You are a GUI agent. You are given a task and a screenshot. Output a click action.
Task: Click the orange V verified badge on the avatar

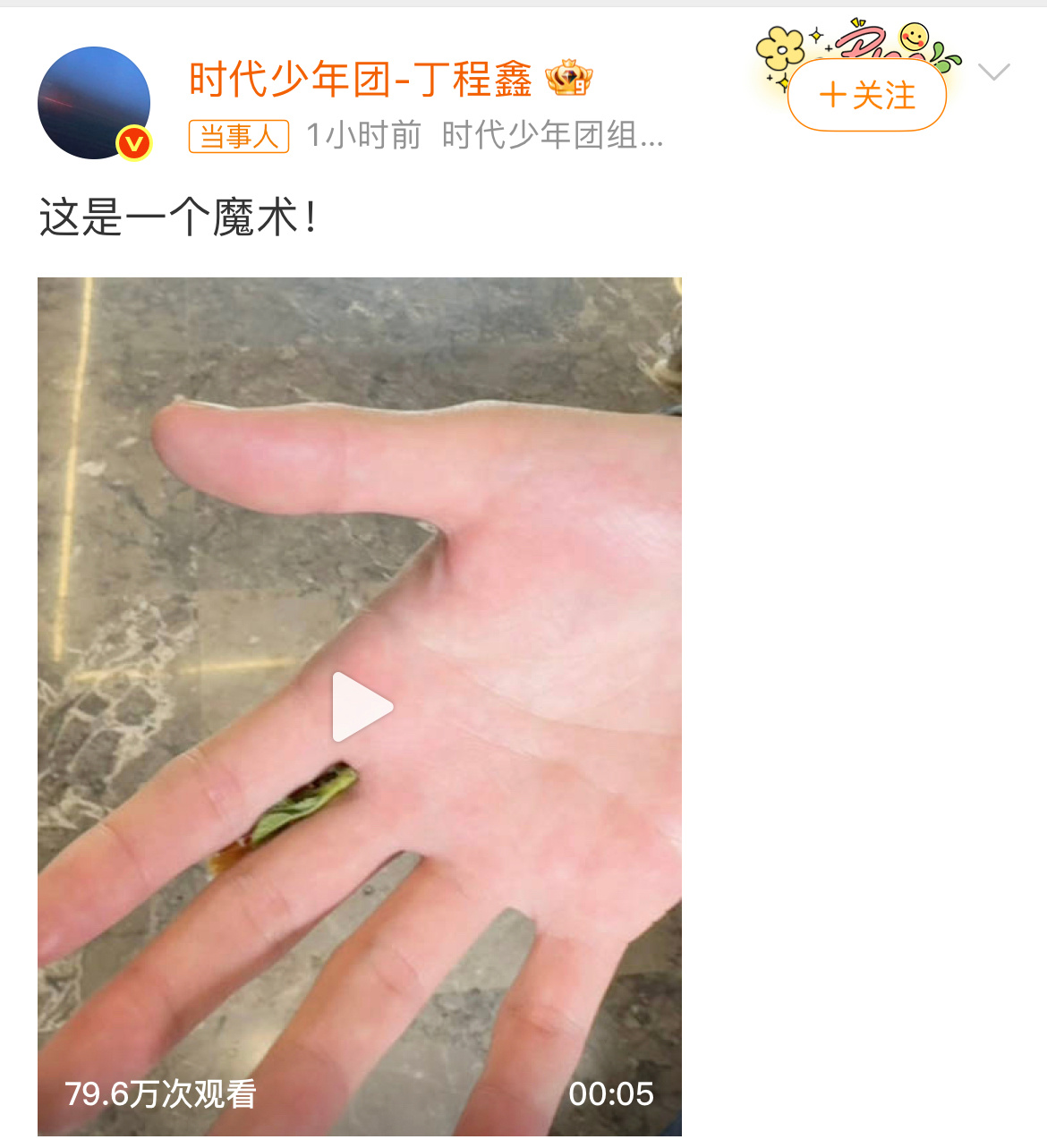click(132, 141)
